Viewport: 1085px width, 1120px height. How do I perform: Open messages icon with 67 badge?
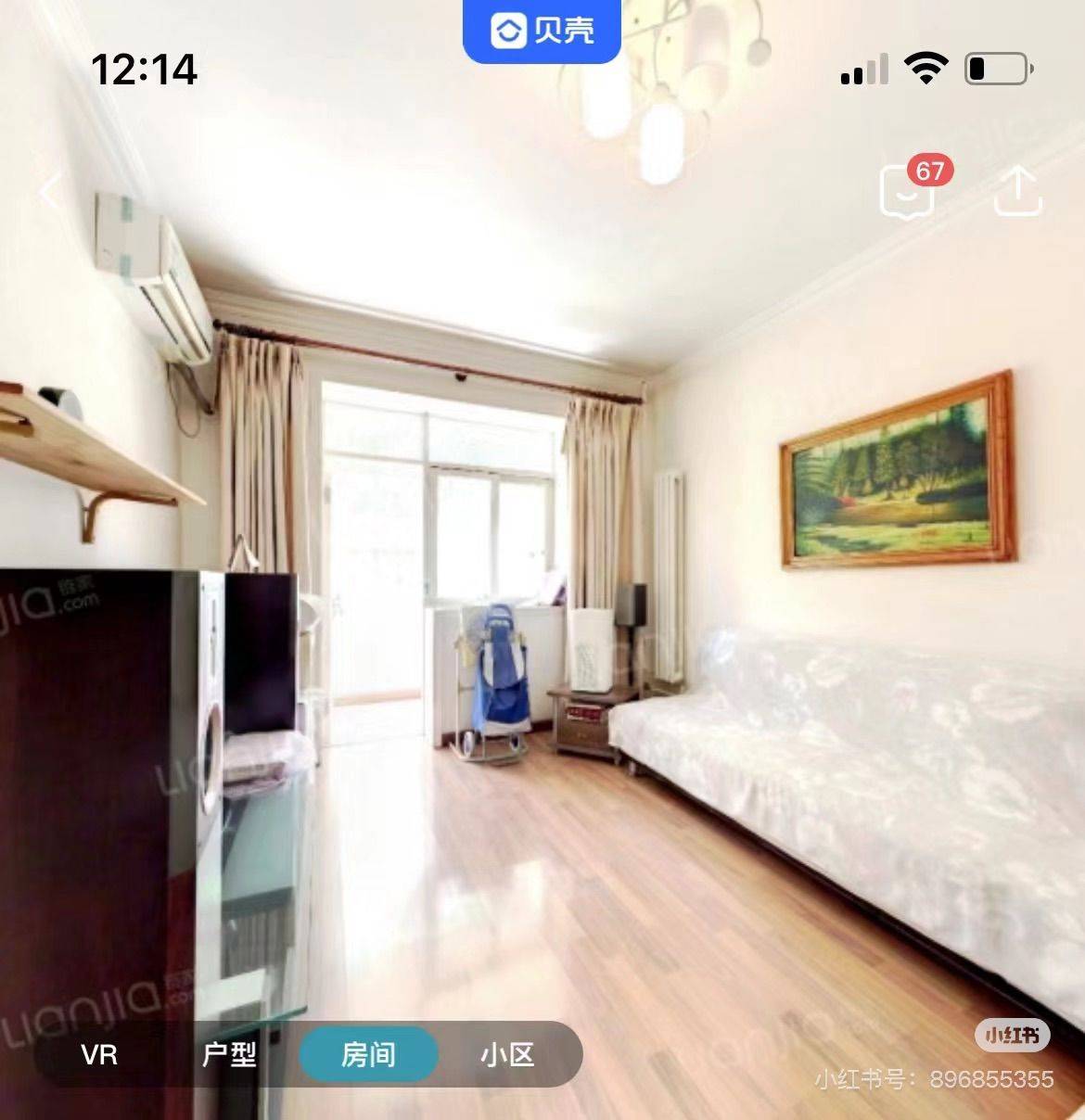point(907,191)
